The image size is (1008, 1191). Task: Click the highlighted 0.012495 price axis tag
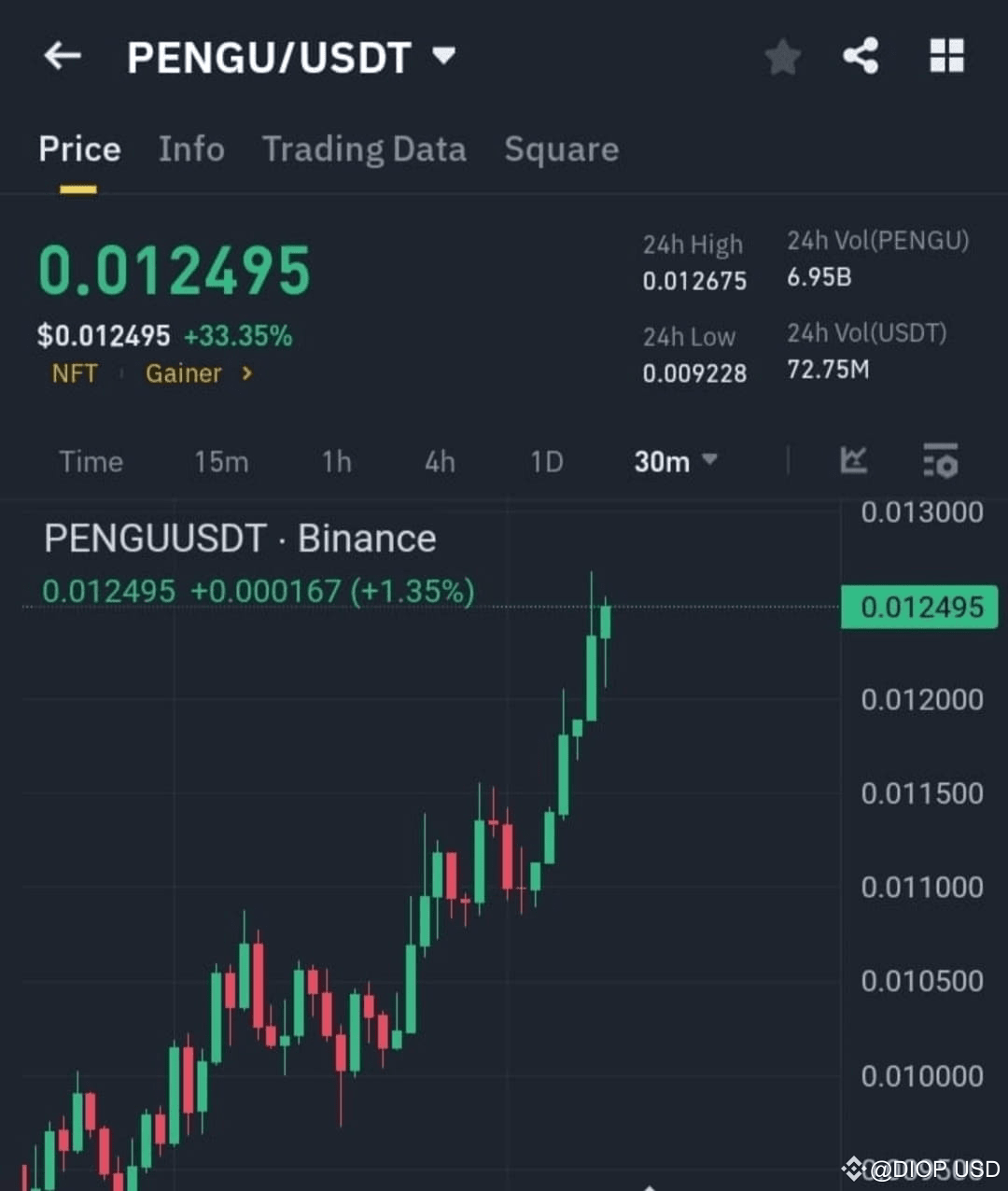pos(918,607)
